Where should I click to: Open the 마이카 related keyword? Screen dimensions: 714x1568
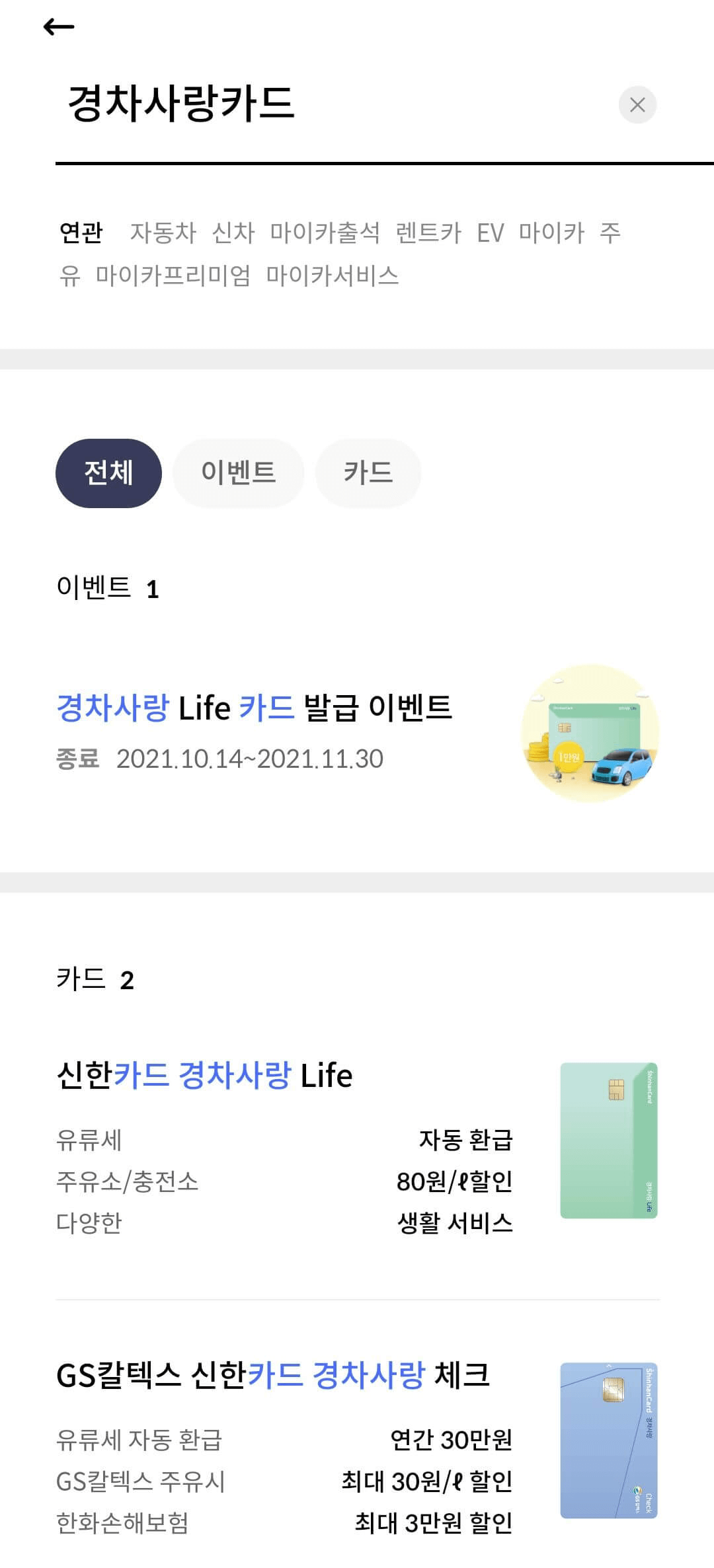click(x=551, y=233)
